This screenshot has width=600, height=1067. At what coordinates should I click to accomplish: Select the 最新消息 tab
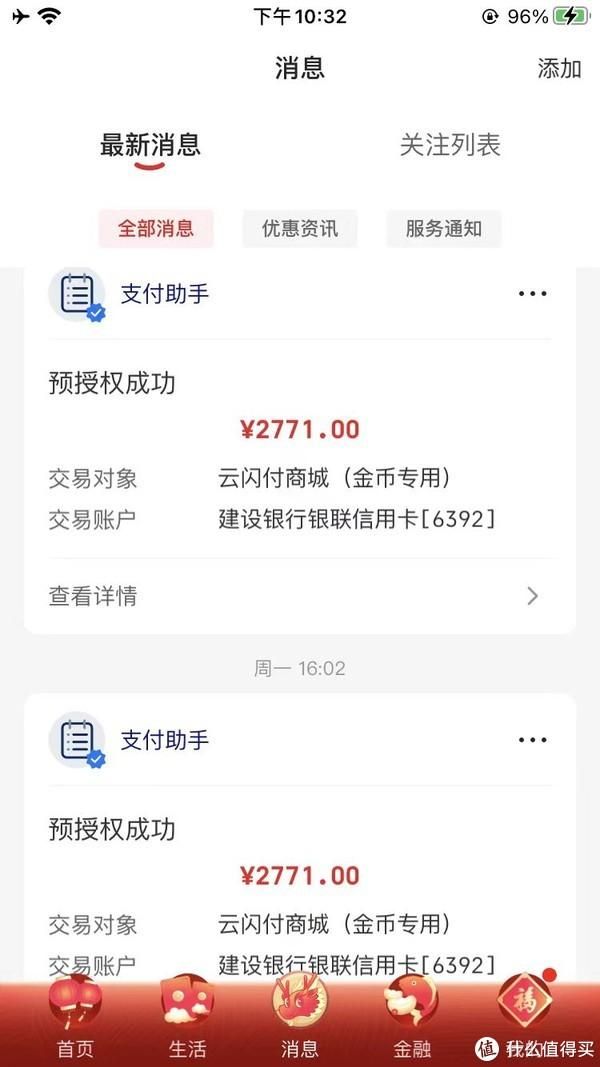tap(150, 146)
